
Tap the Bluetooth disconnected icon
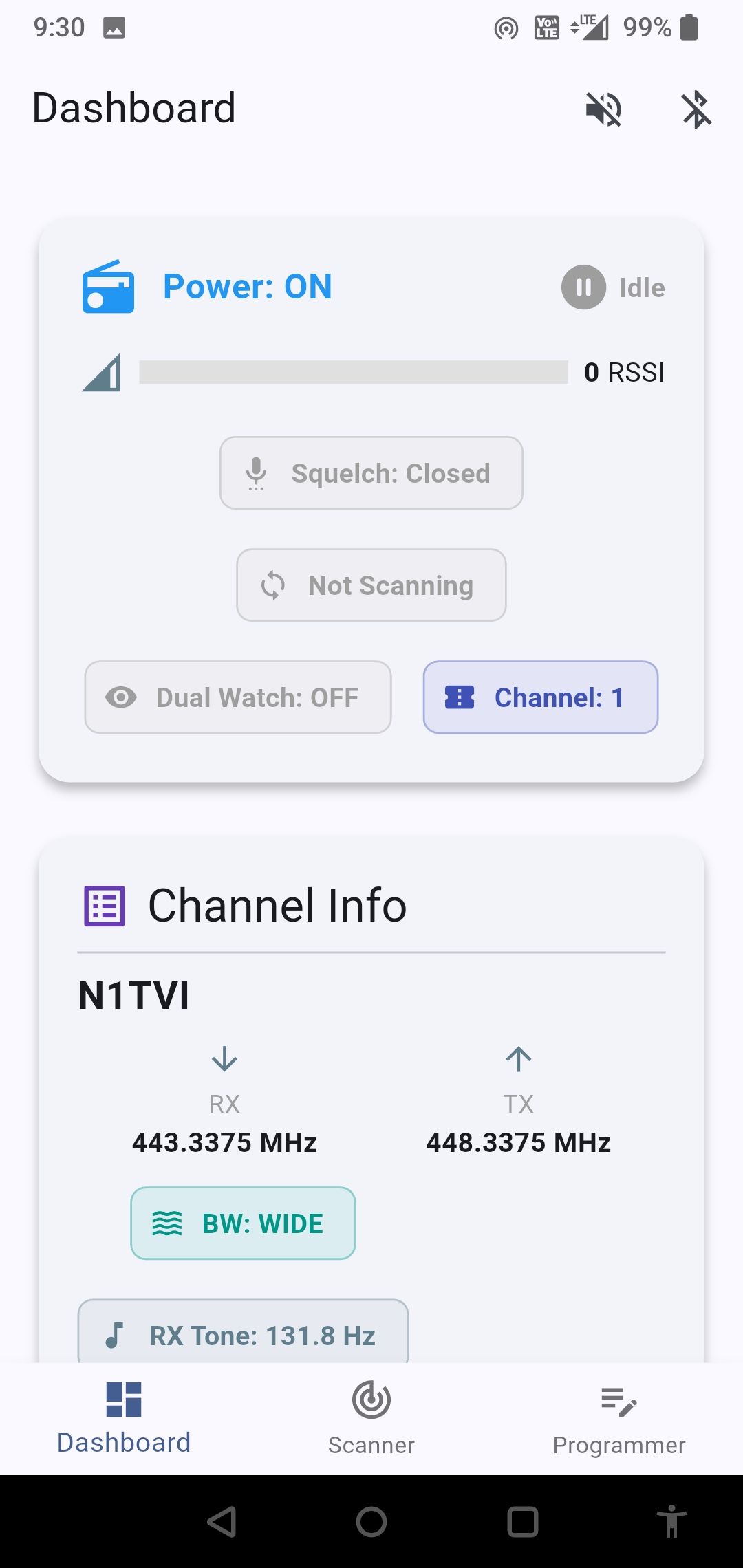[696, 109]
